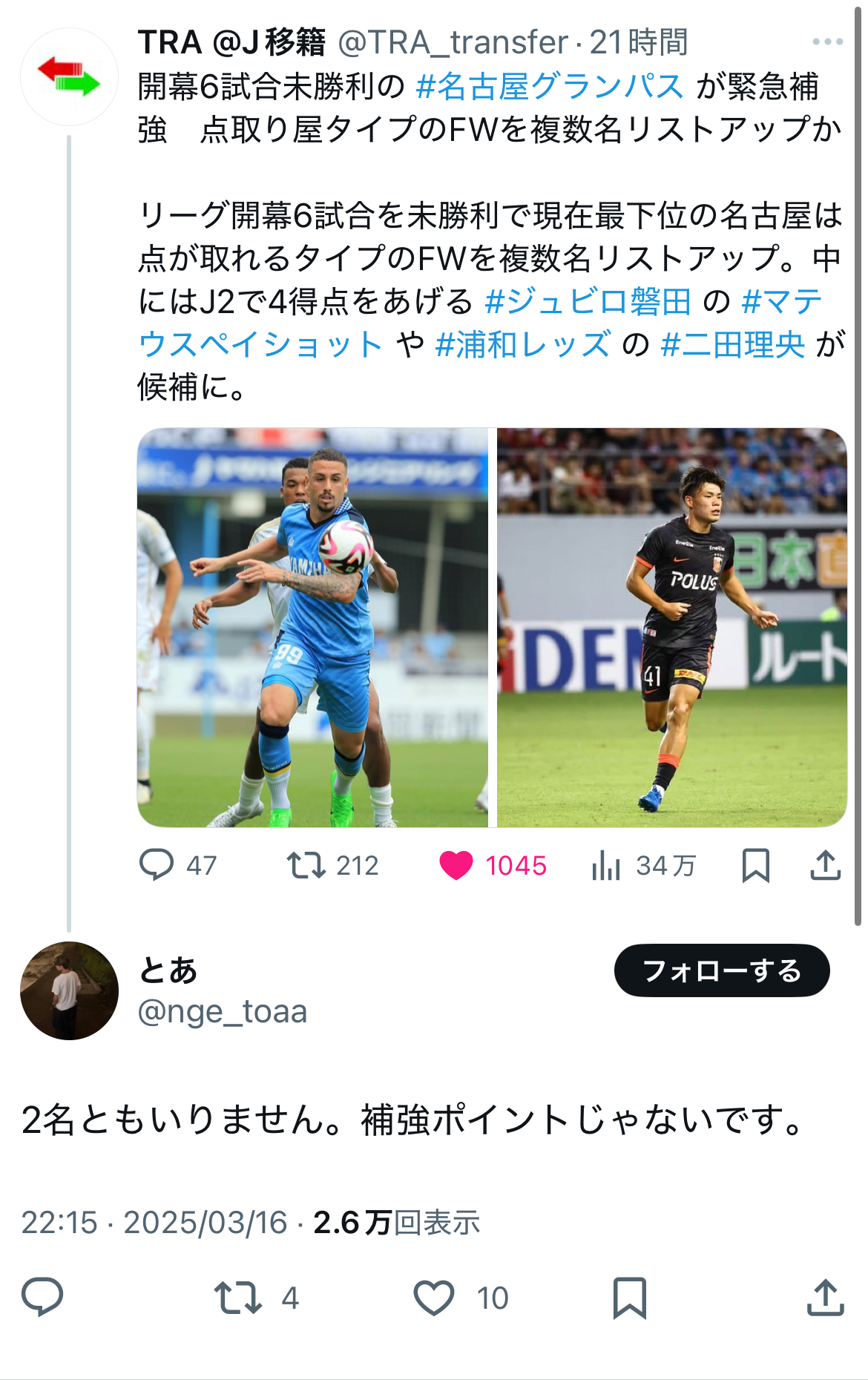View the photo of player number 41

[671, 627]
